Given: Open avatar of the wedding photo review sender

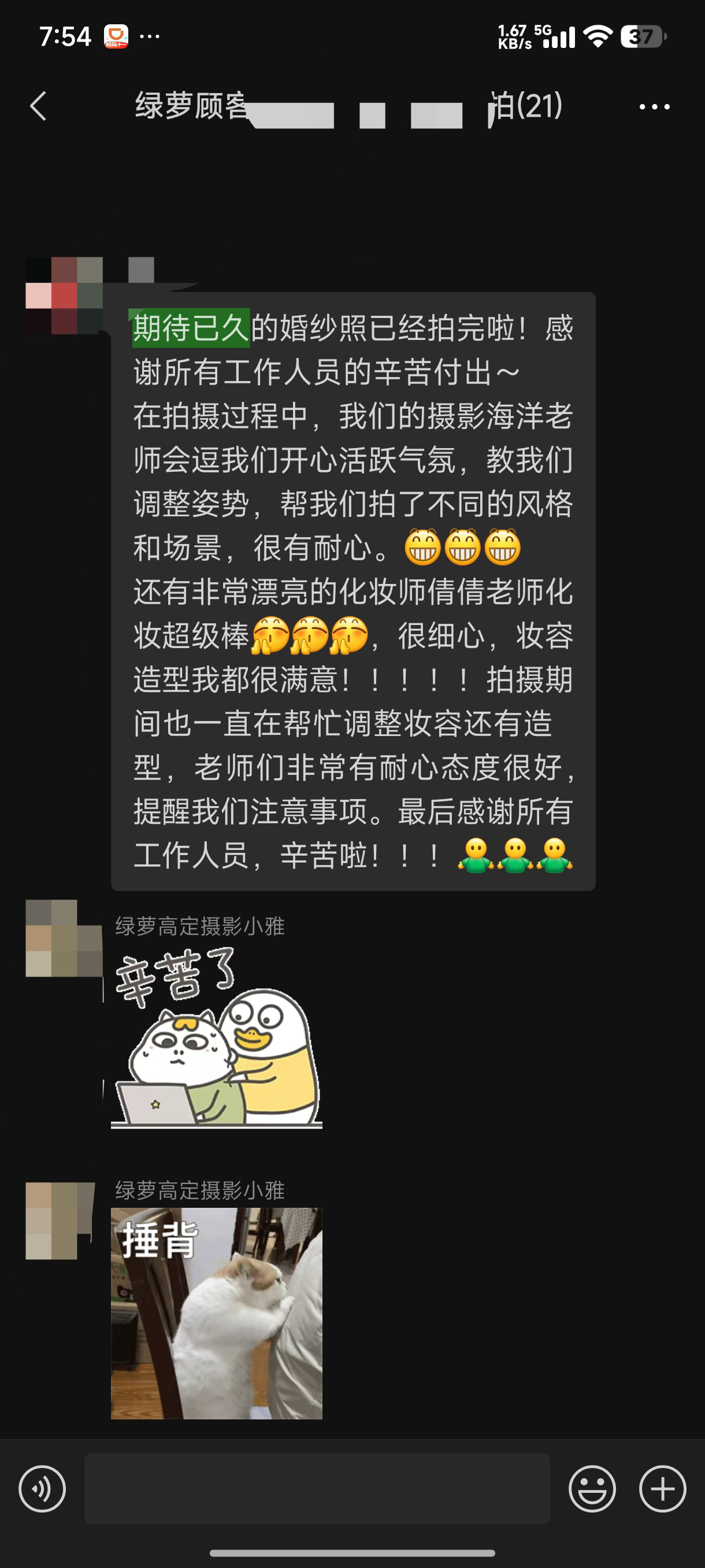Looking at the screenshot, I should point(63,296).
